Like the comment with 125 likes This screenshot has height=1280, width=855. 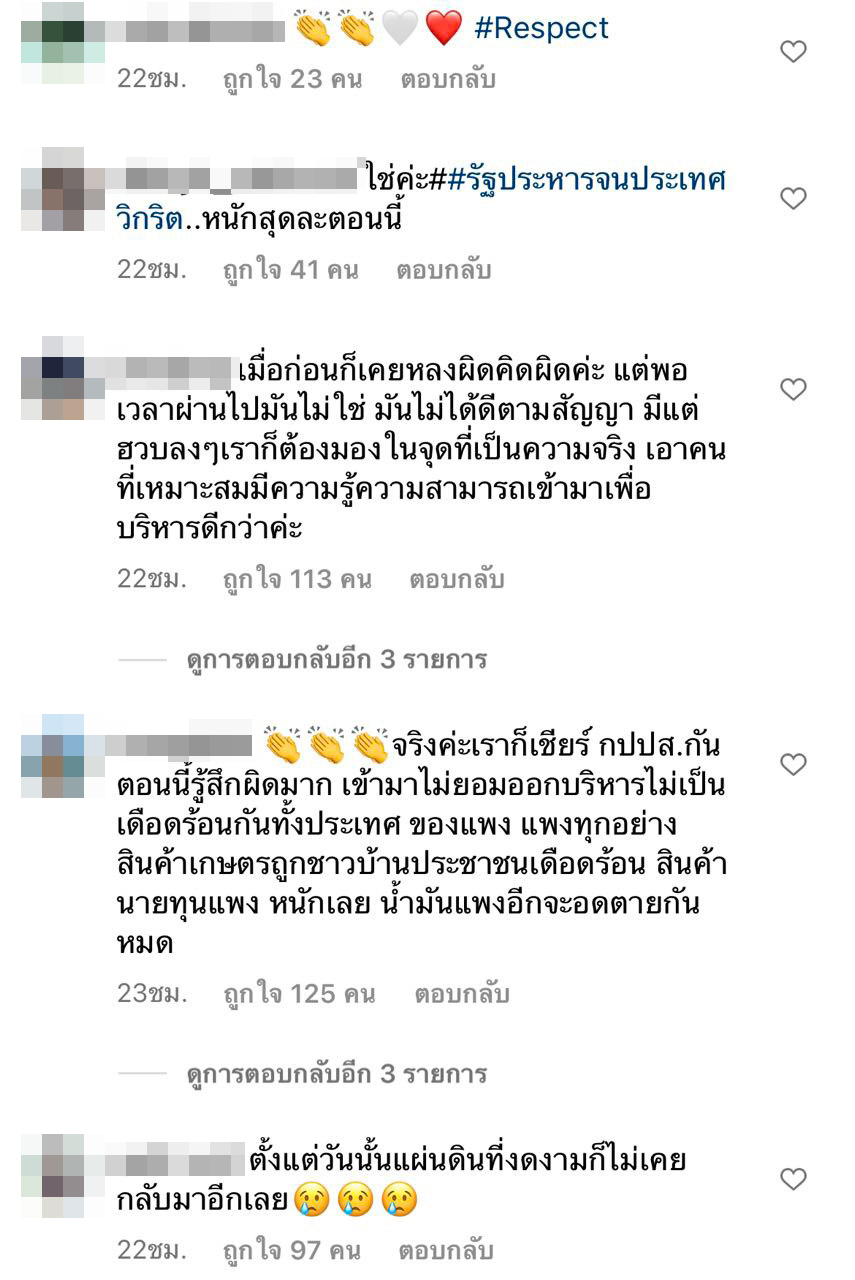tap(793, 765)
